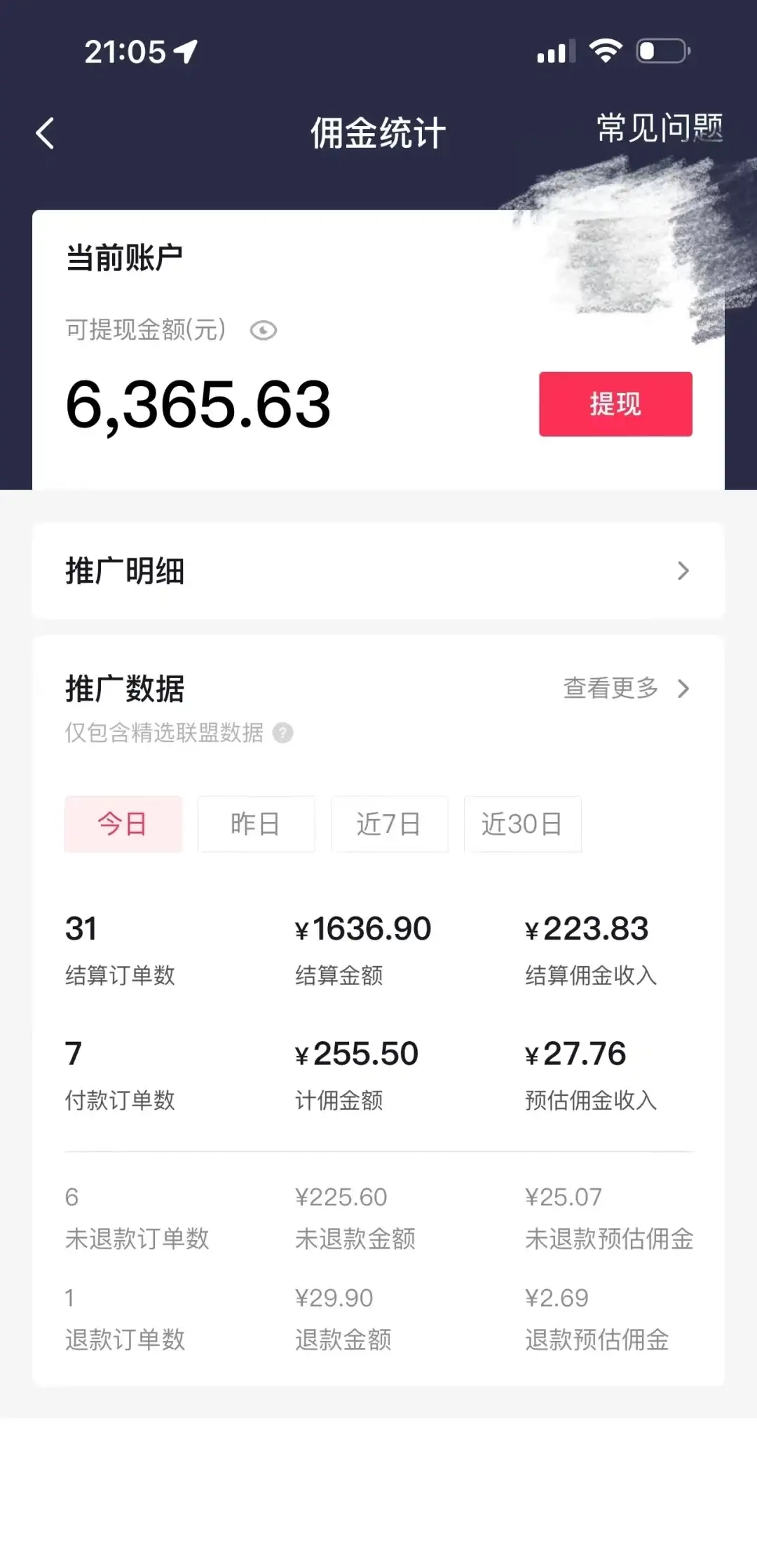Screen dimensions: 757x1568
Task: Tap the back arrow to return
Action: pyautogui.click(x=45, y=133)
